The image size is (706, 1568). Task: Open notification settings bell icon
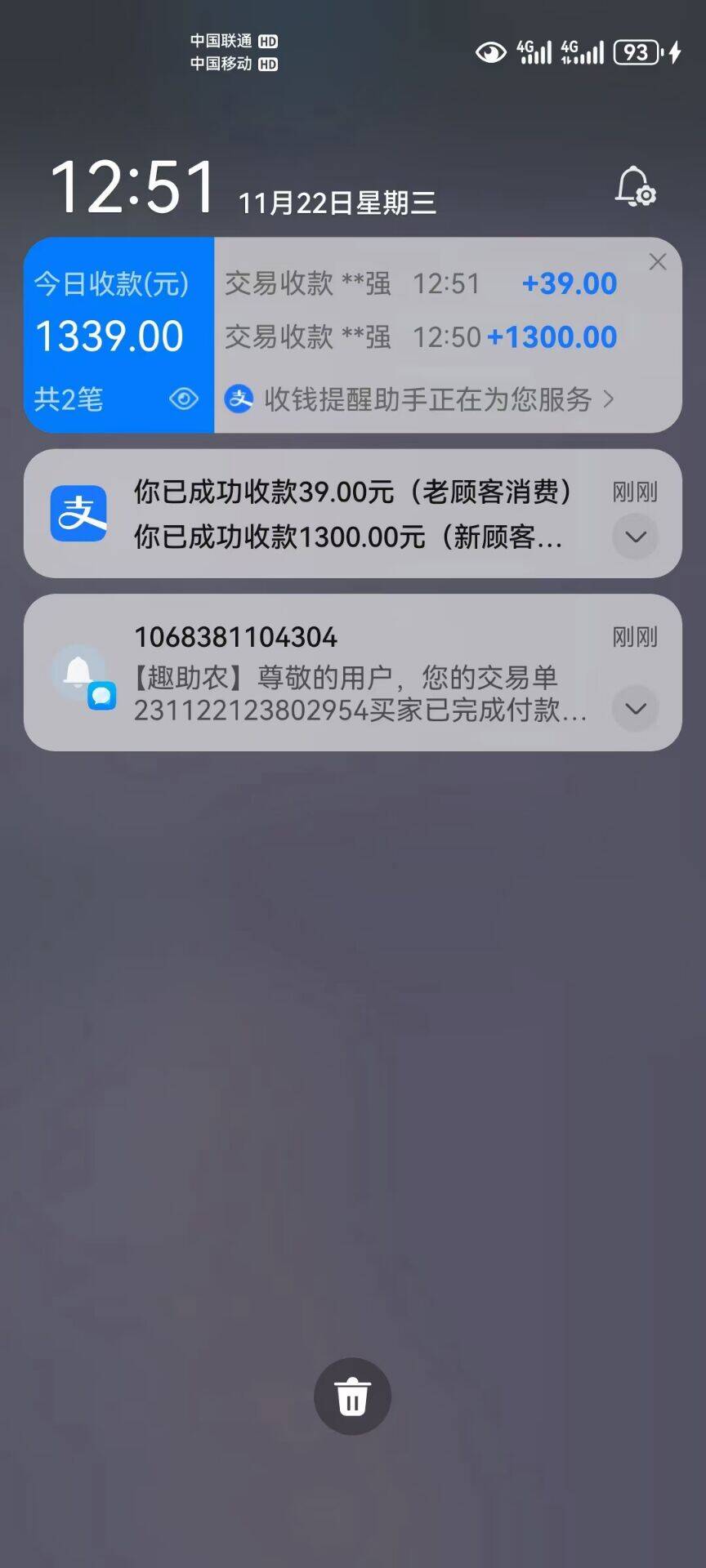636,187
